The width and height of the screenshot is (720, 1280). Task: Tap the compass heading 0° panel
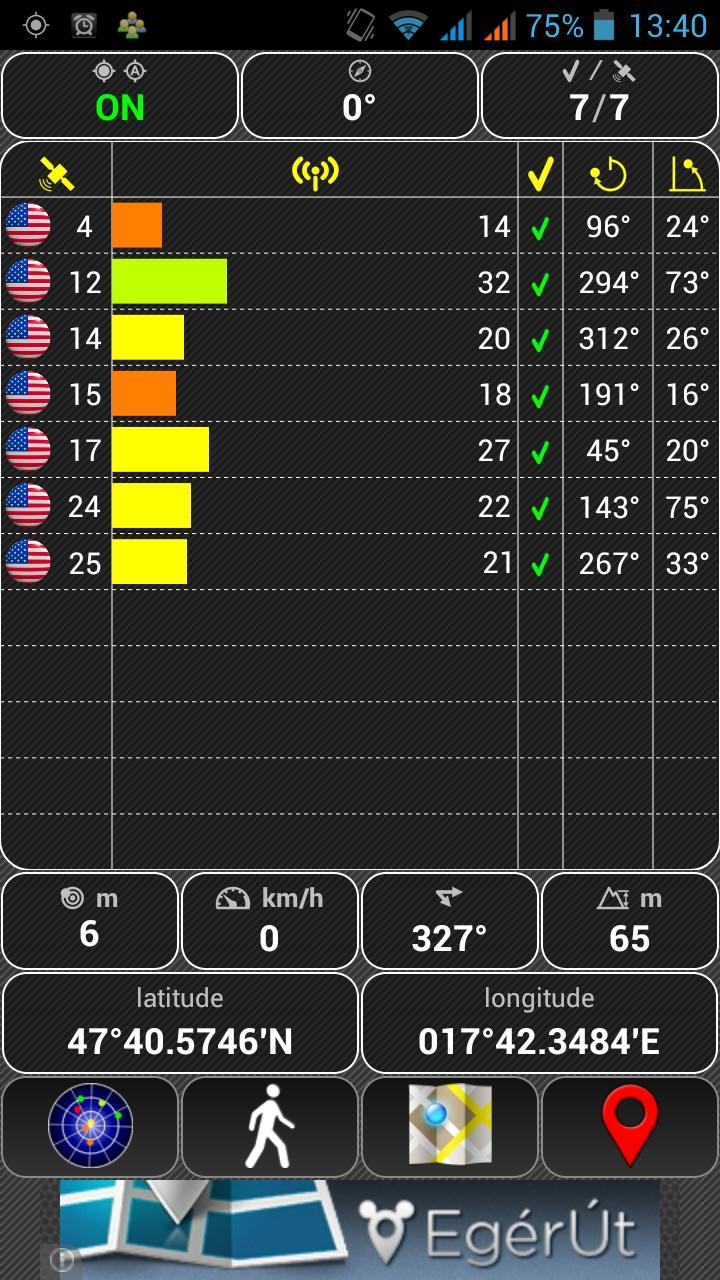360,95
